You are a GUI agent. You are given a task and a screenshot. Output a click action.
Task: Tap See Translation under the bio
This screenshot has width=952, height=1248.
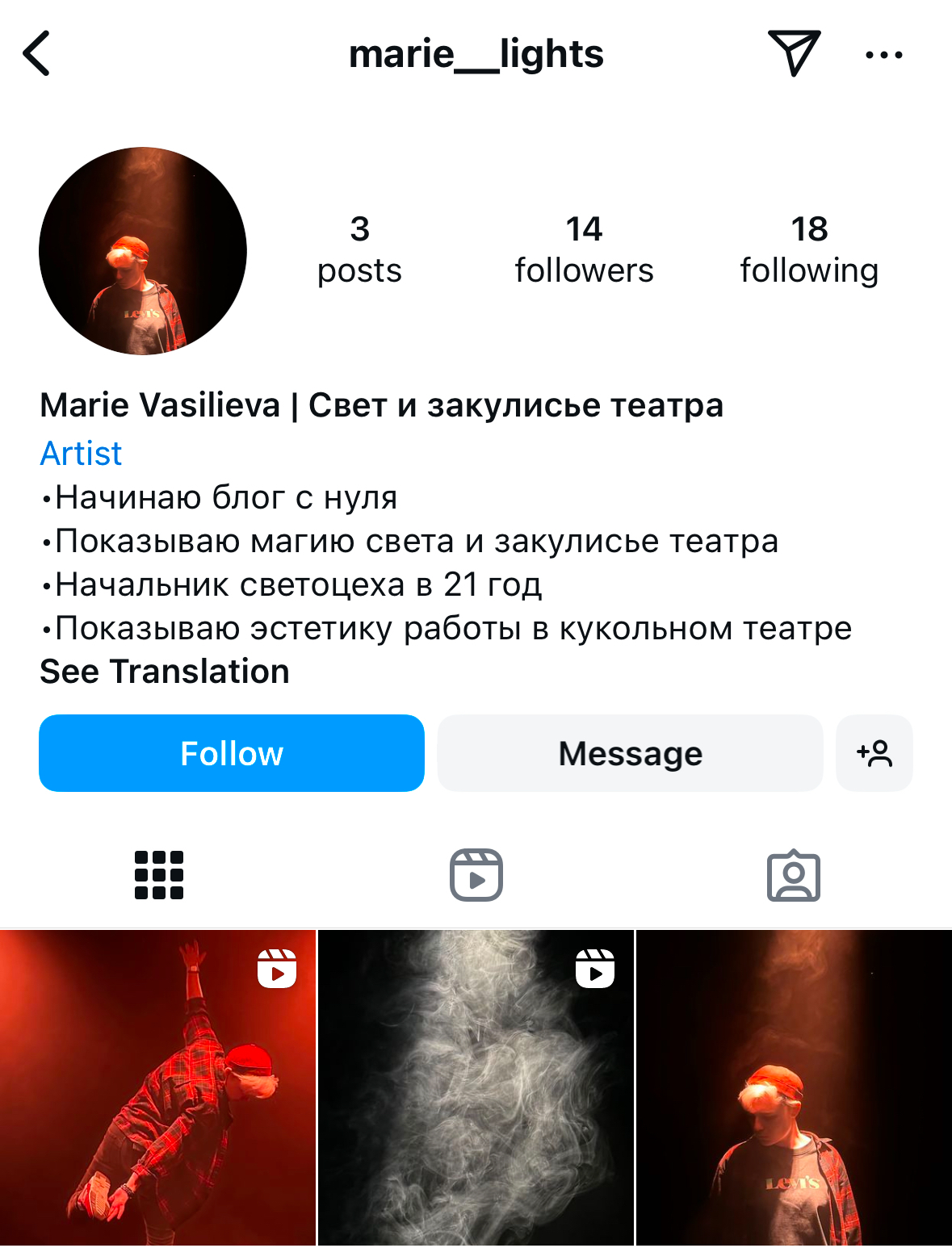click(x=165, y=672)
